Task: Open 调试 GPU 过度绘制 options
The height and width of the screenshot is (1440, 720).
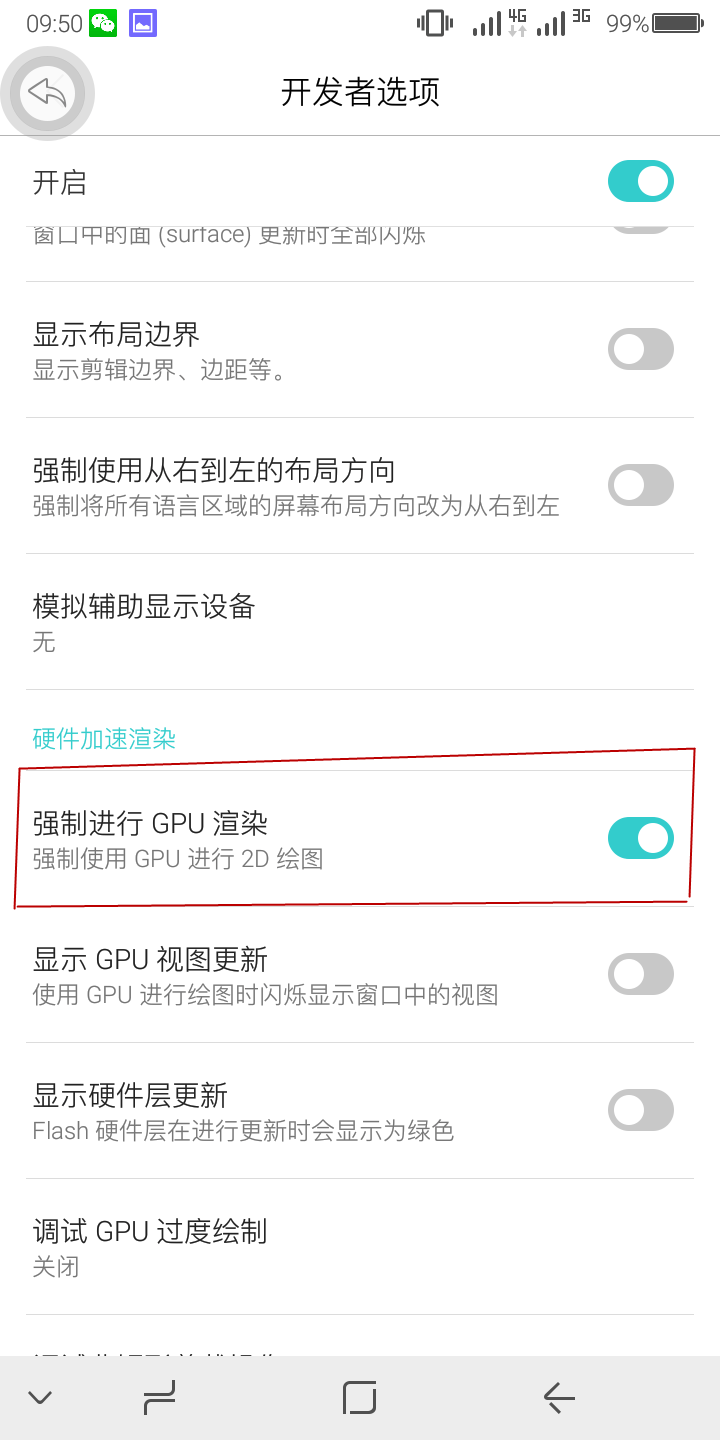Action: click(x=360, y=1247)
